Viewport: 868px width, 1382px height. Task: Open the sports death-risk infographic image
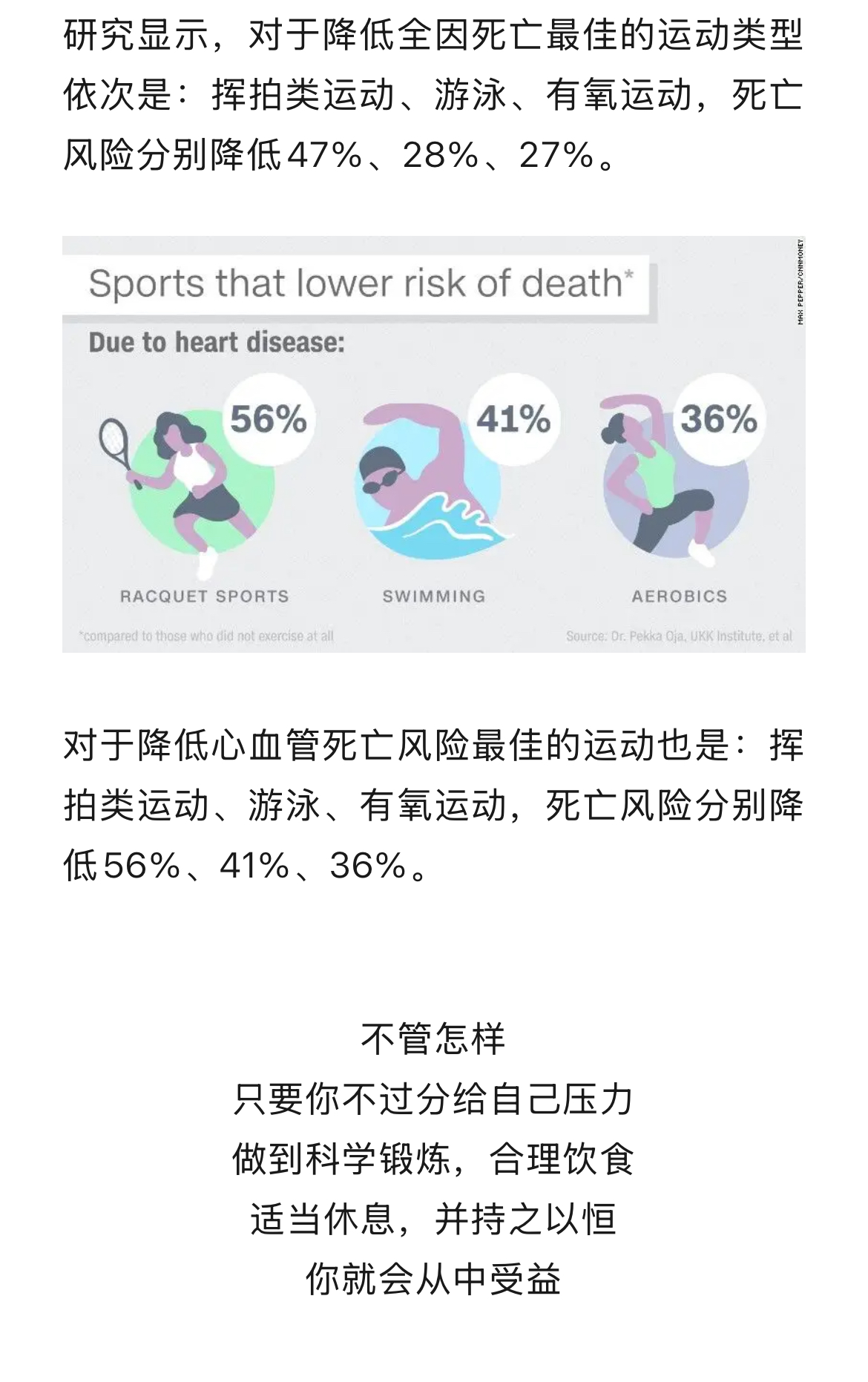click(x=433, y=444)
